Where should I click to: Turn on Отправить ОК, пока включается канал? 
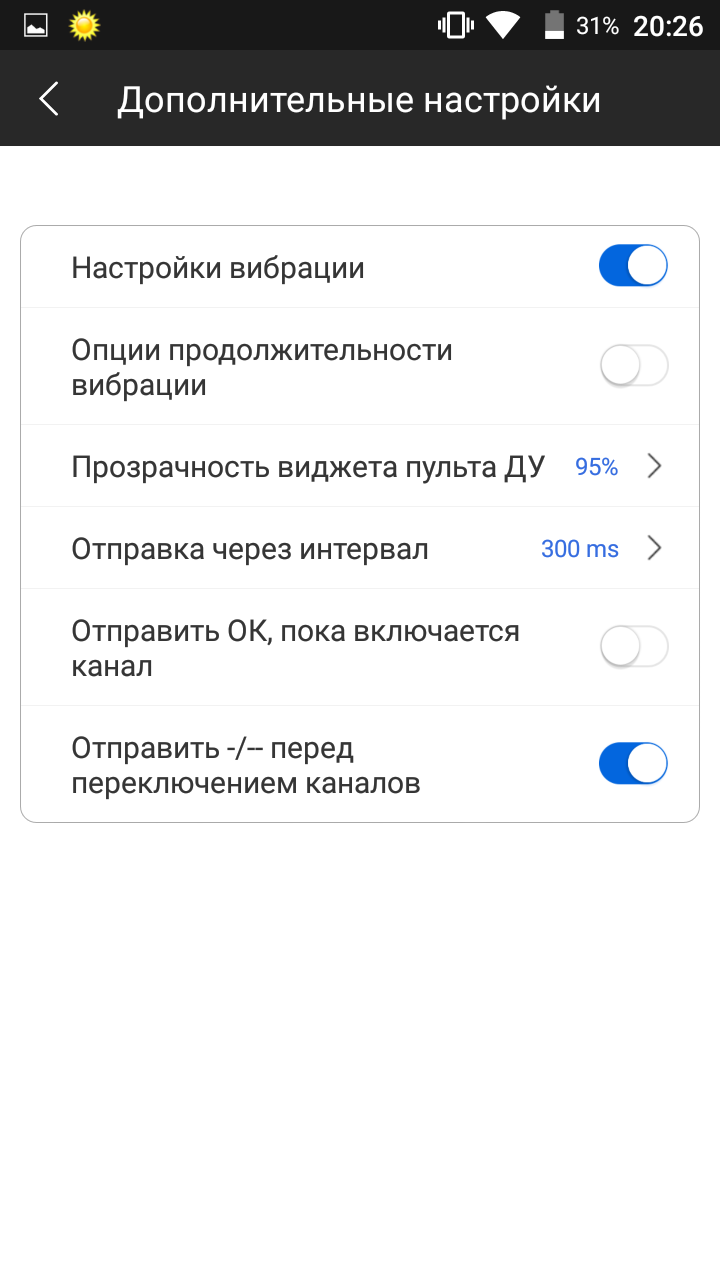[x=632, y=647]
